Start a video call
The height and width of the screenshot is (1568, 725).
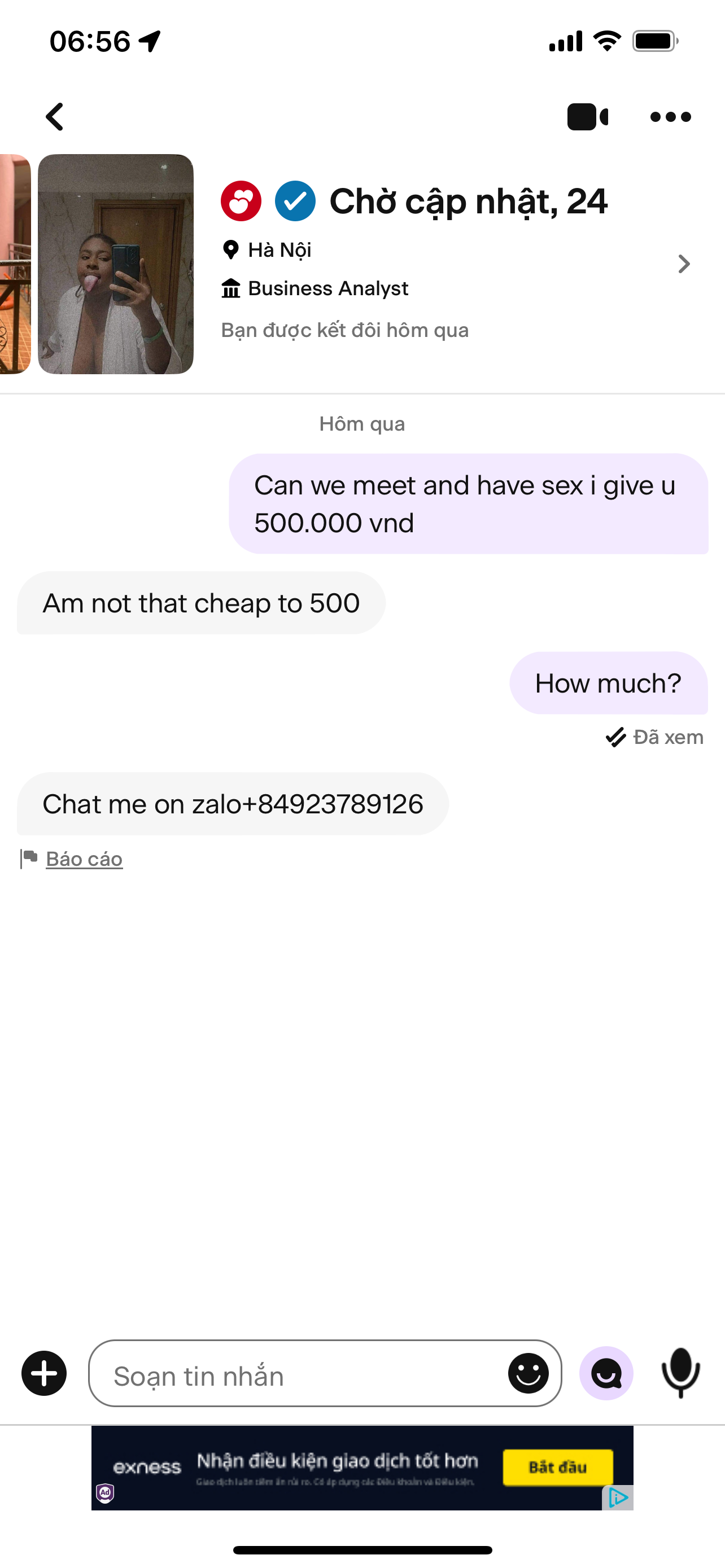pyautogui.click(x=587, y=117)
